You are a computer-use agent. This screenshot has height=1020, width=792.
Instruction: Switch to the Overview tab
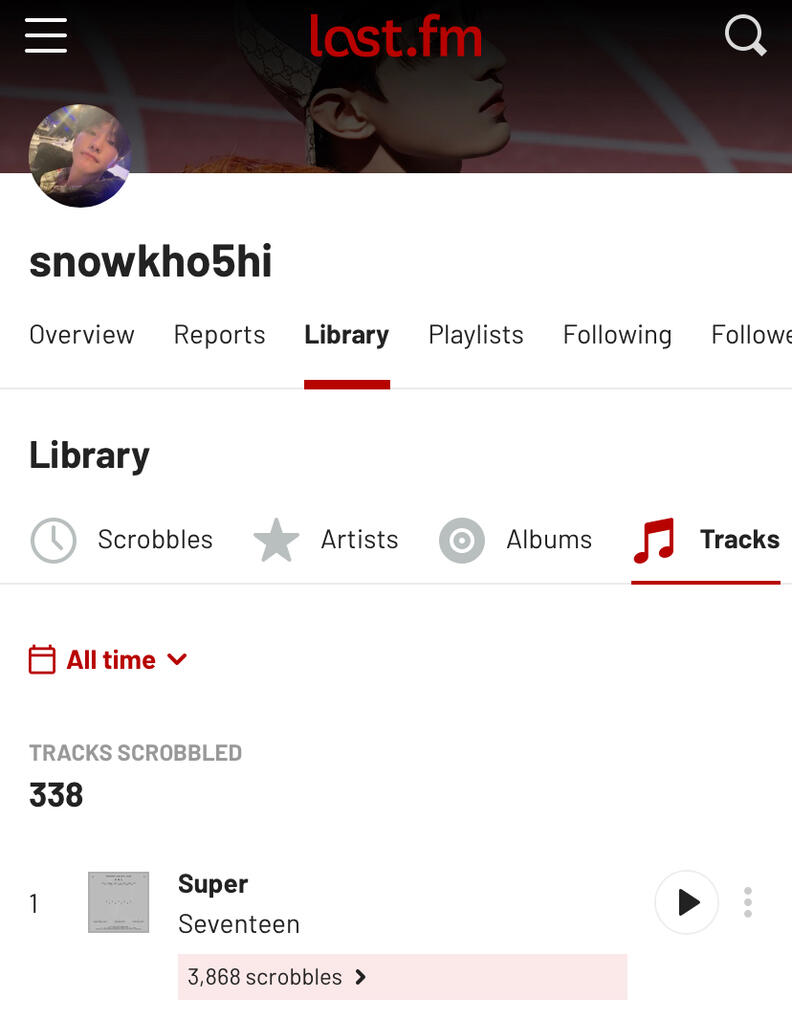click(82, 334)
